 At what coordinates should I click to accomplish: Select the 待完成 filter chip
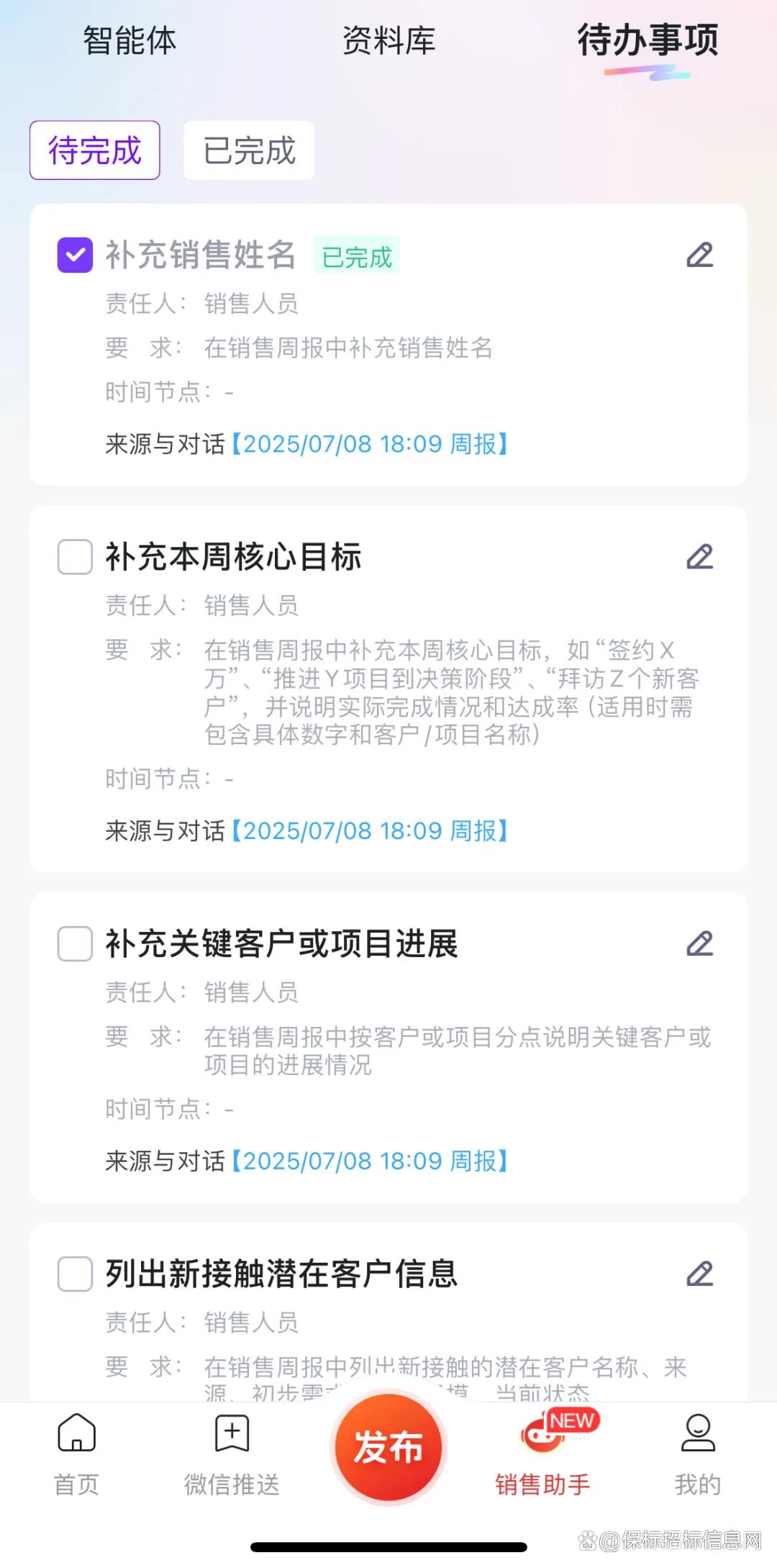click(95, 150)
